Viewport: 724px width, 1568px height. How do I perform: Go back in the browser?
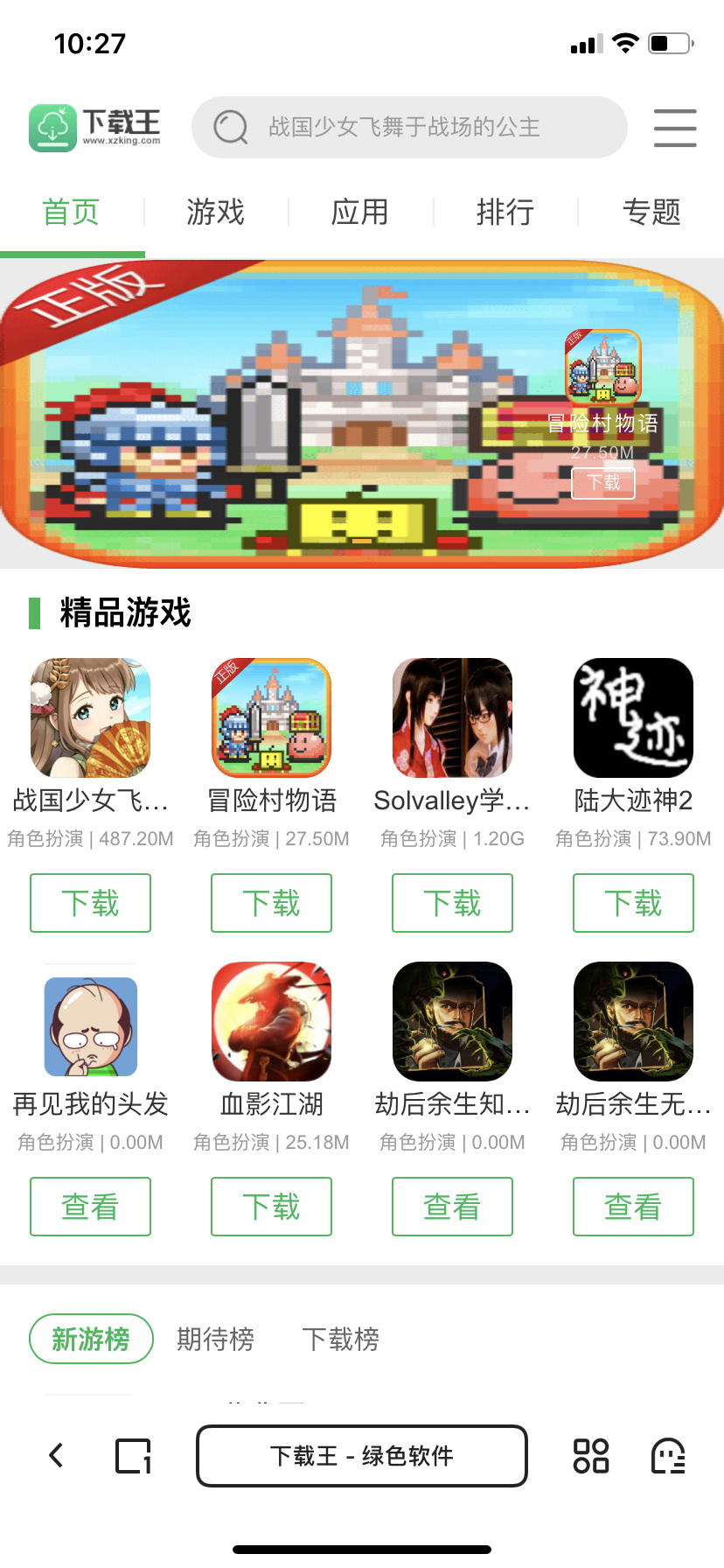[x=56, y=1456]
